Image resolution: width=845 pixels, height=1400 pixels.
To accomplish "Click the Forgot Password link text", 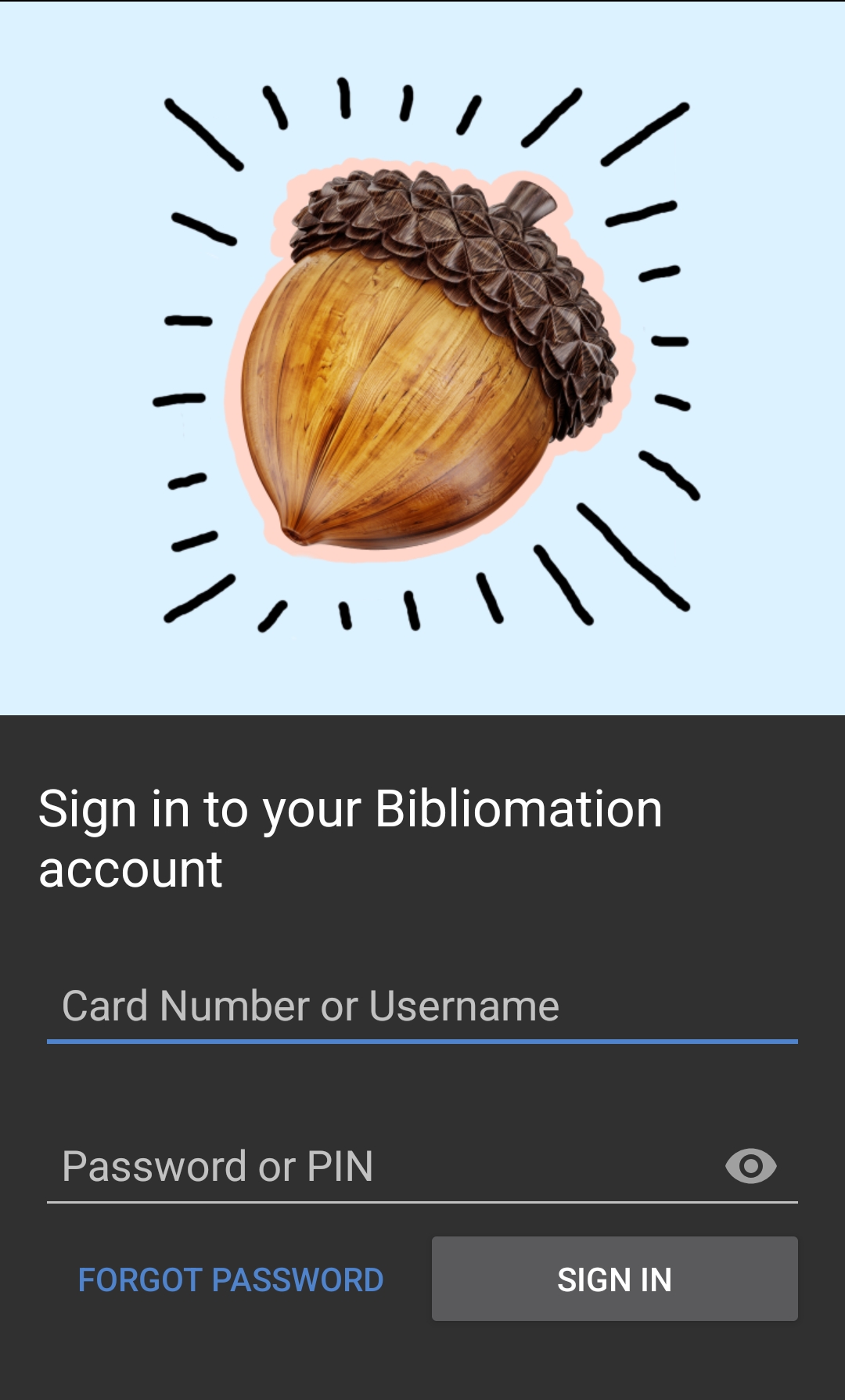I will [x=230, y=1279].
